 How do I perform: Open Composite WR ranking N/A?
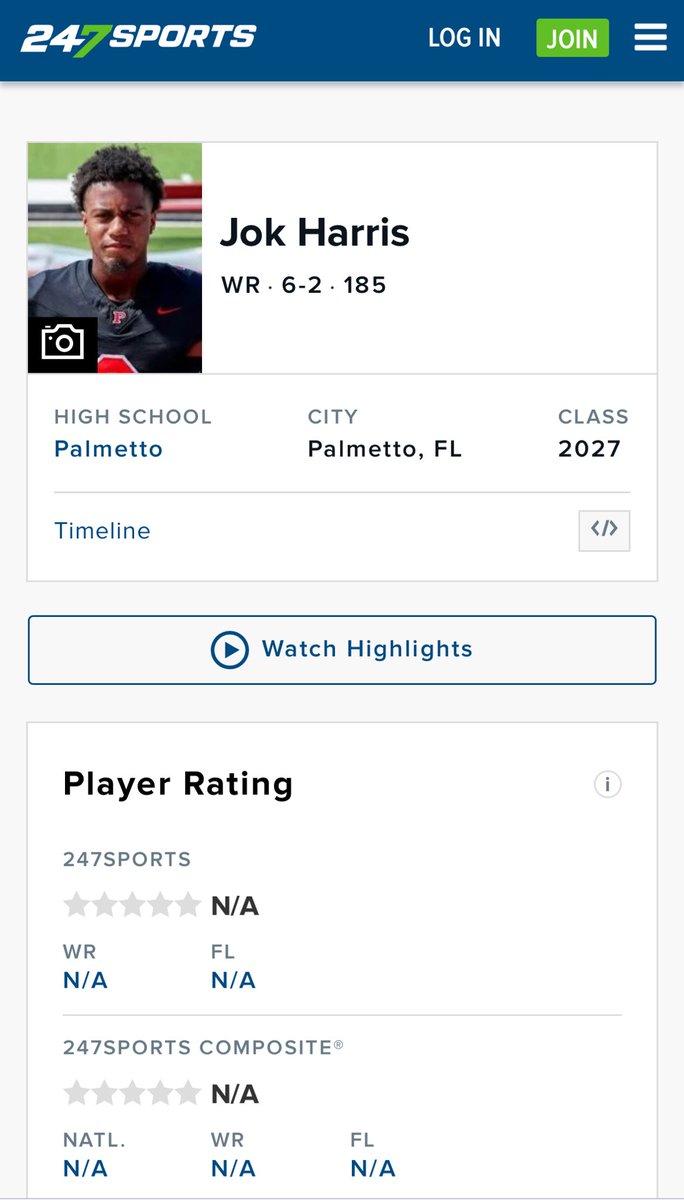pos(233,1168)
